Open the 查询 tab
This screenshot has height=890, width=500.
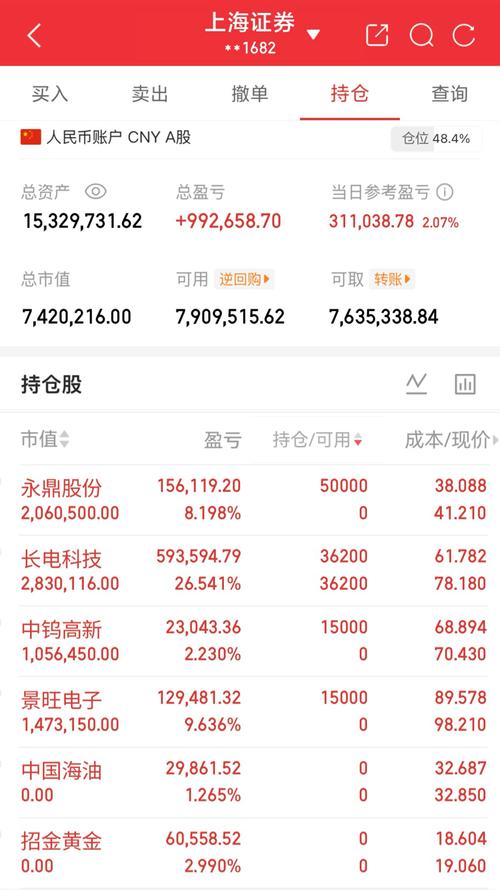point(449,94)
